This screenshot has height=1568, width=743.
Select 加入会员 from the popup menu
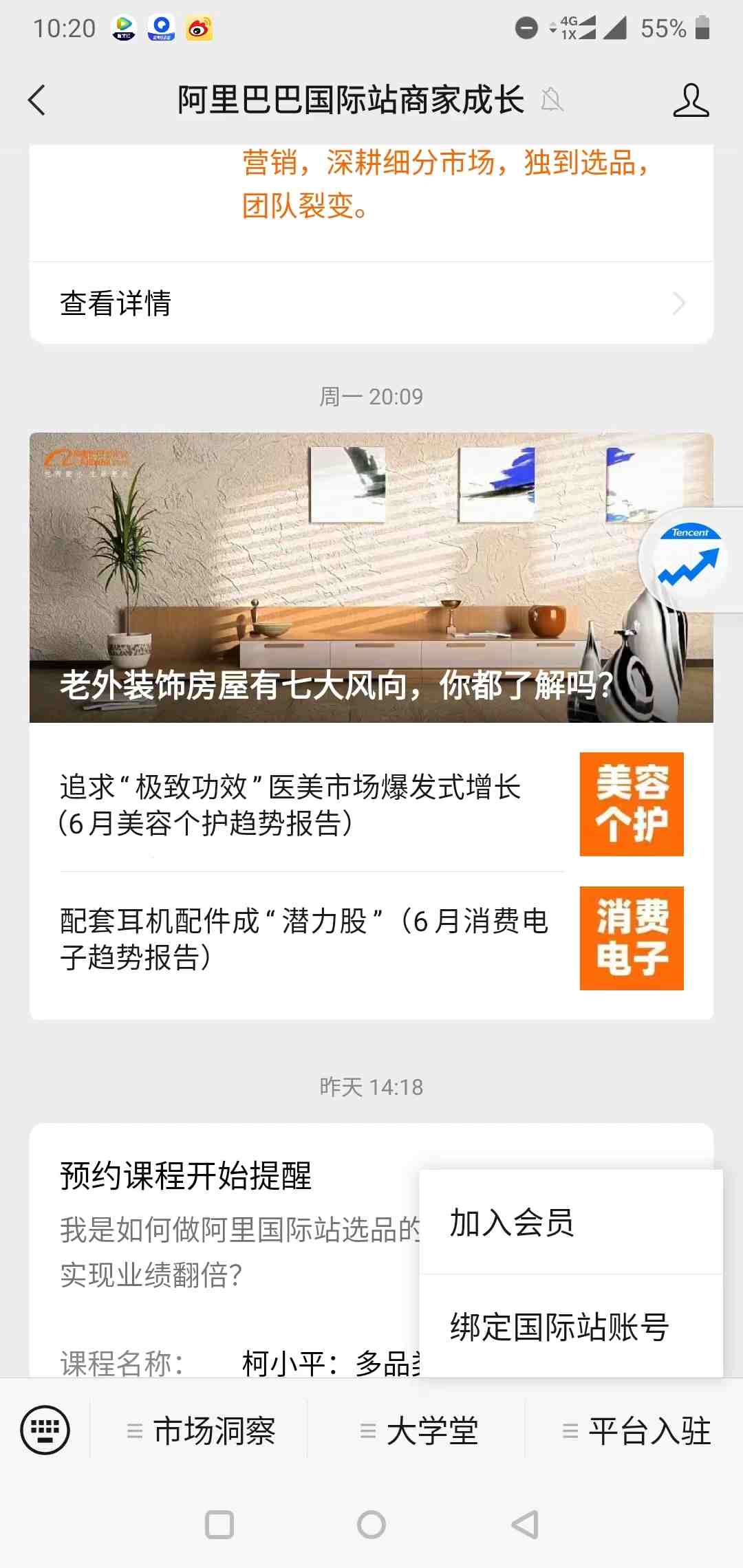click(571, 1223)
